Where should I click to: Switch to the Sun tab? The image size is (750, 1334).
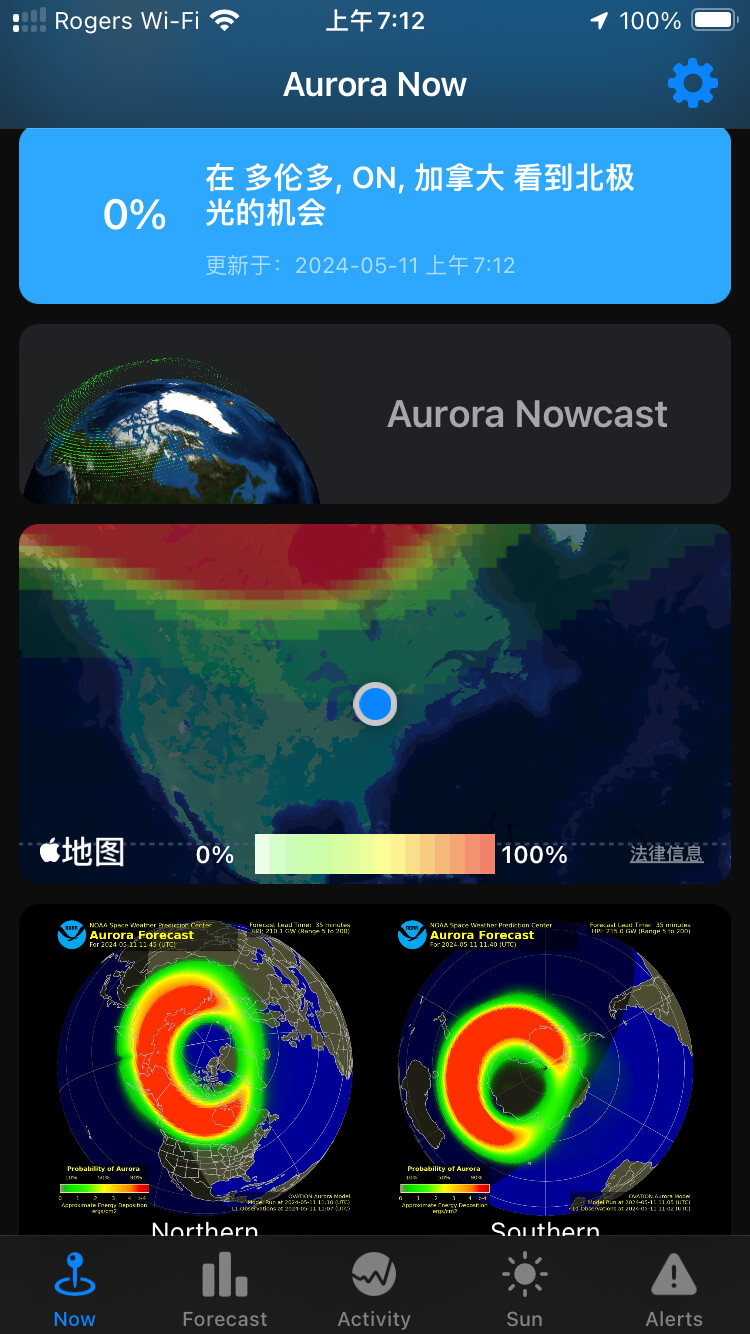click(x=524, y=1290)
